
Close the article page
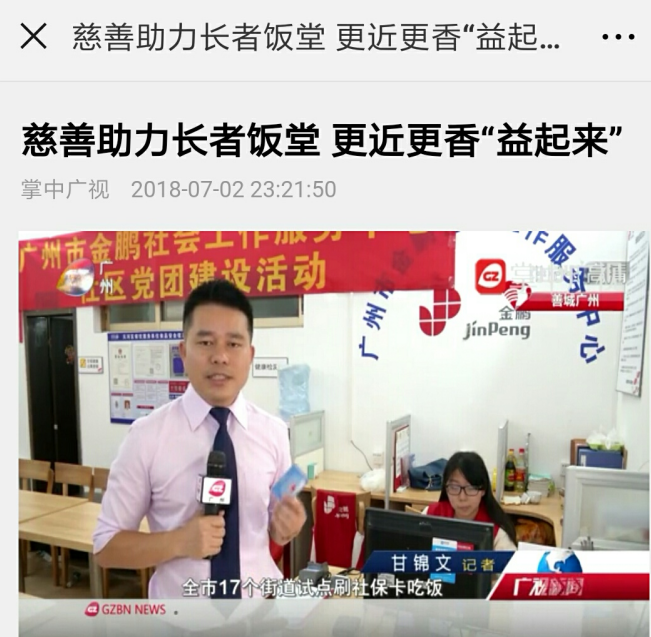pyautogui.click(x=33, y=37)
